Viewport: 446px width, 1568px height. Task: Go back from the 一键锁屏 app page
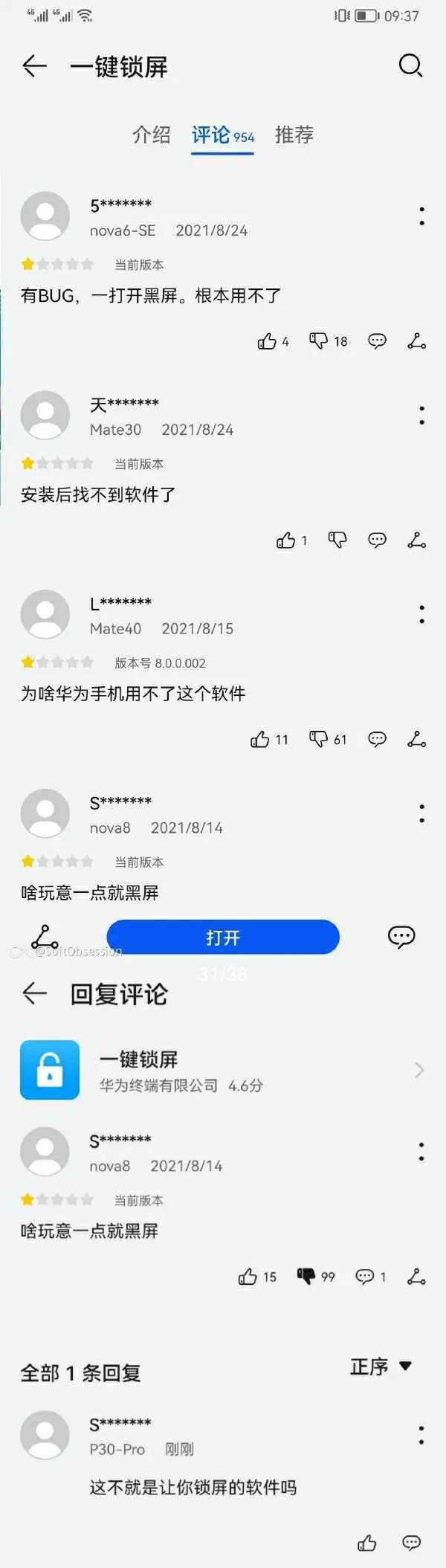tap(34, 66)
